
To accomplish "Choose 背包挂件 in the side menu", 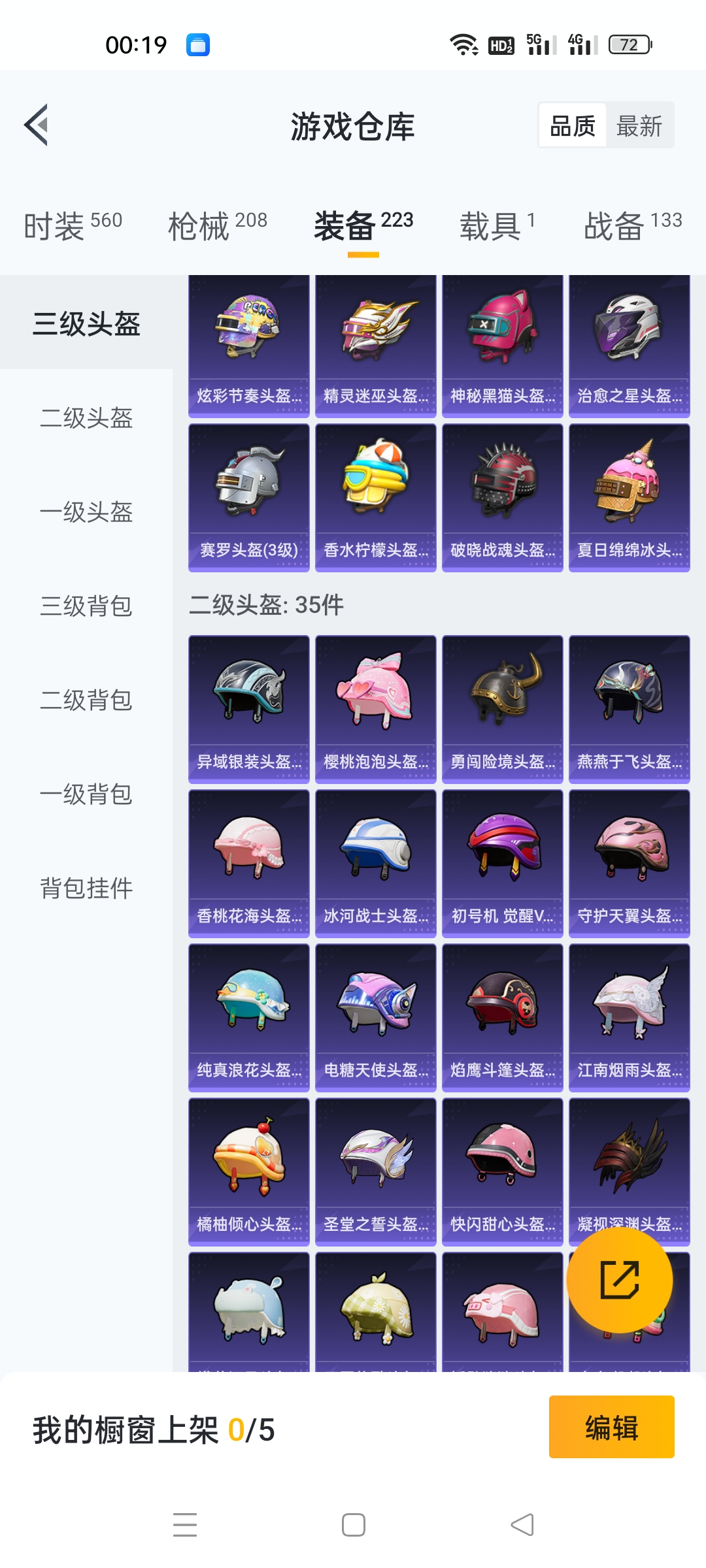I will [x=86, y=889].
